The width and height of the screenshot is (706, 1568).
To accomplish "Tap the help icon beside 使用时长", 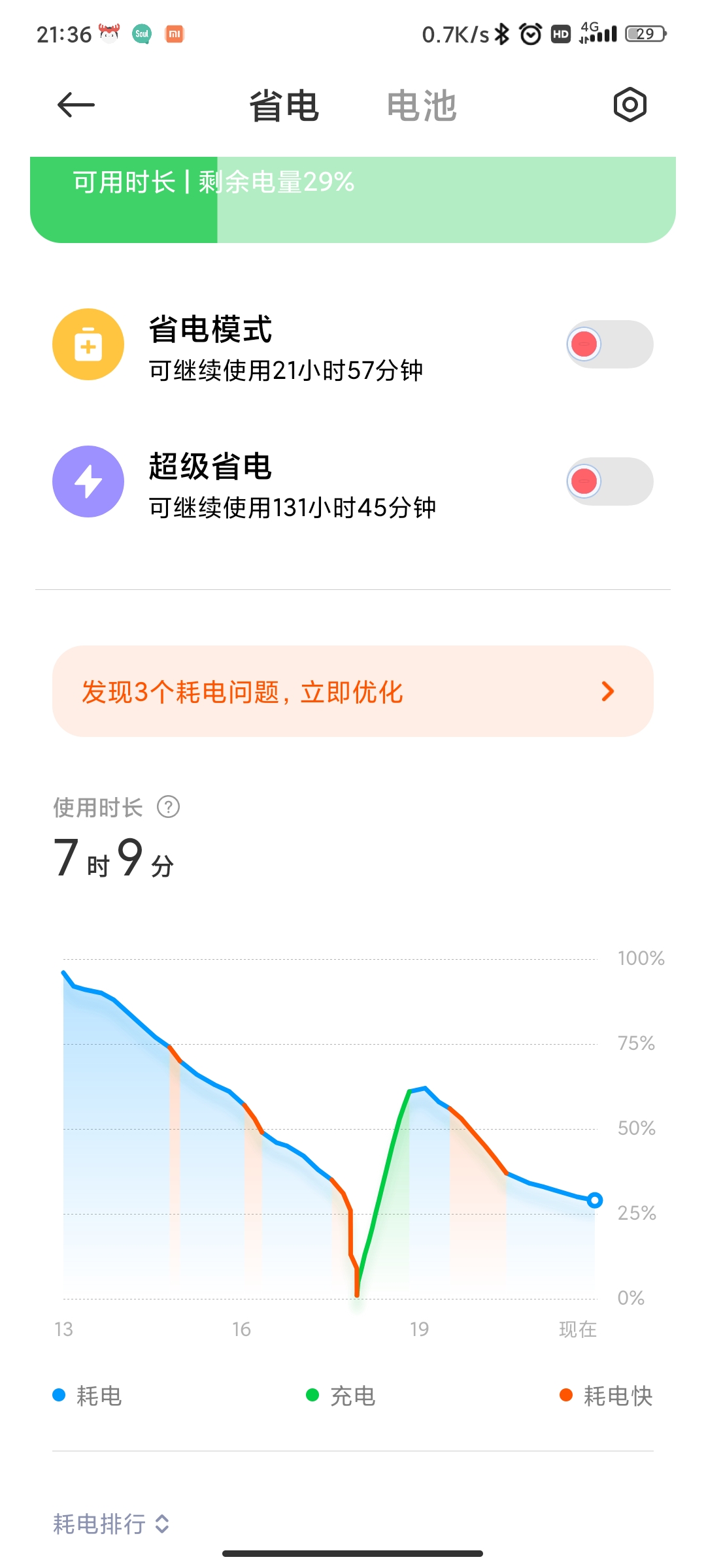I will (x=169, y=807).
